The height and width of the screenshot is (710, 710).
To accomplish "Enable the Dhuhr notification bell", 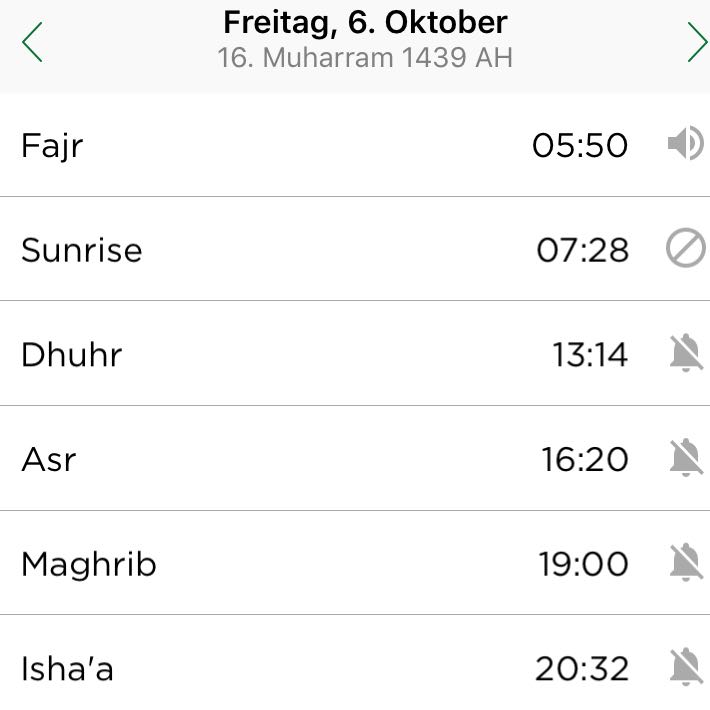I will [x=686, y=354].
